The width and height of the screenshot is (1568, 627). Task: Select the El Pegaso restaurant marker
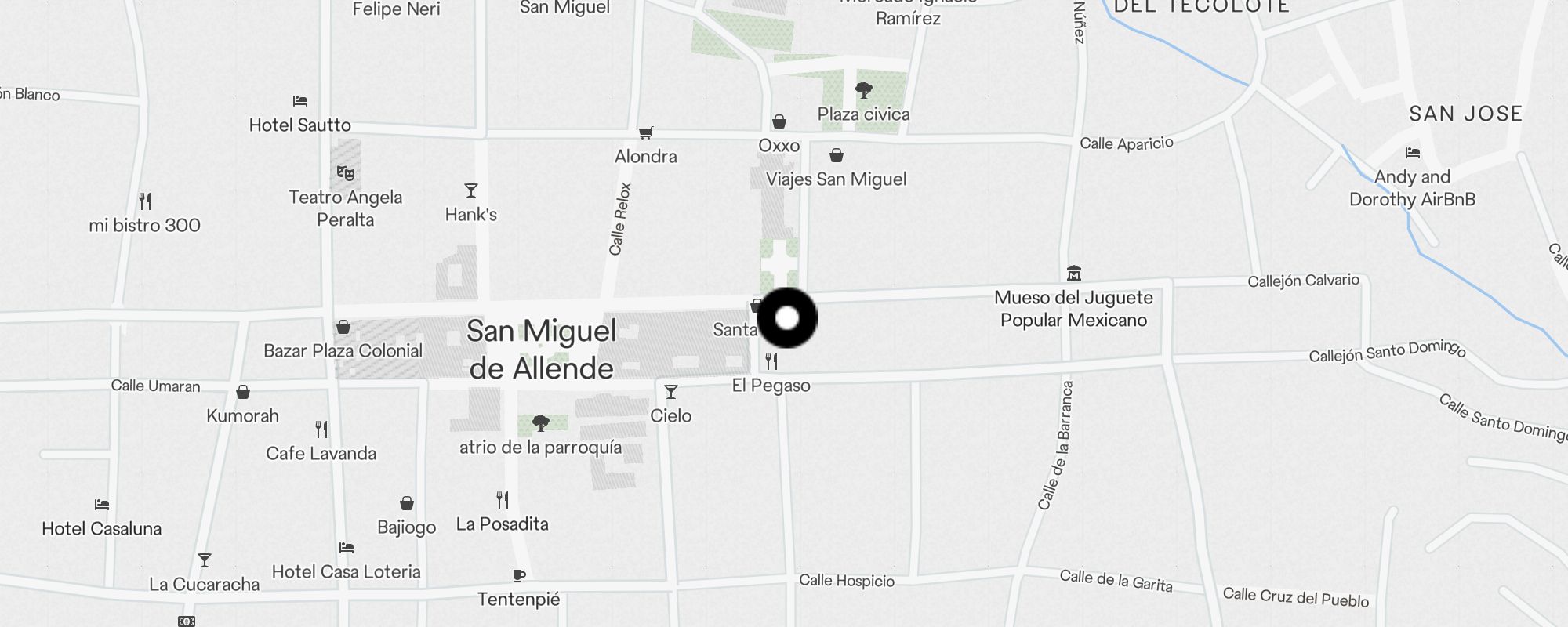click(771, 362)
